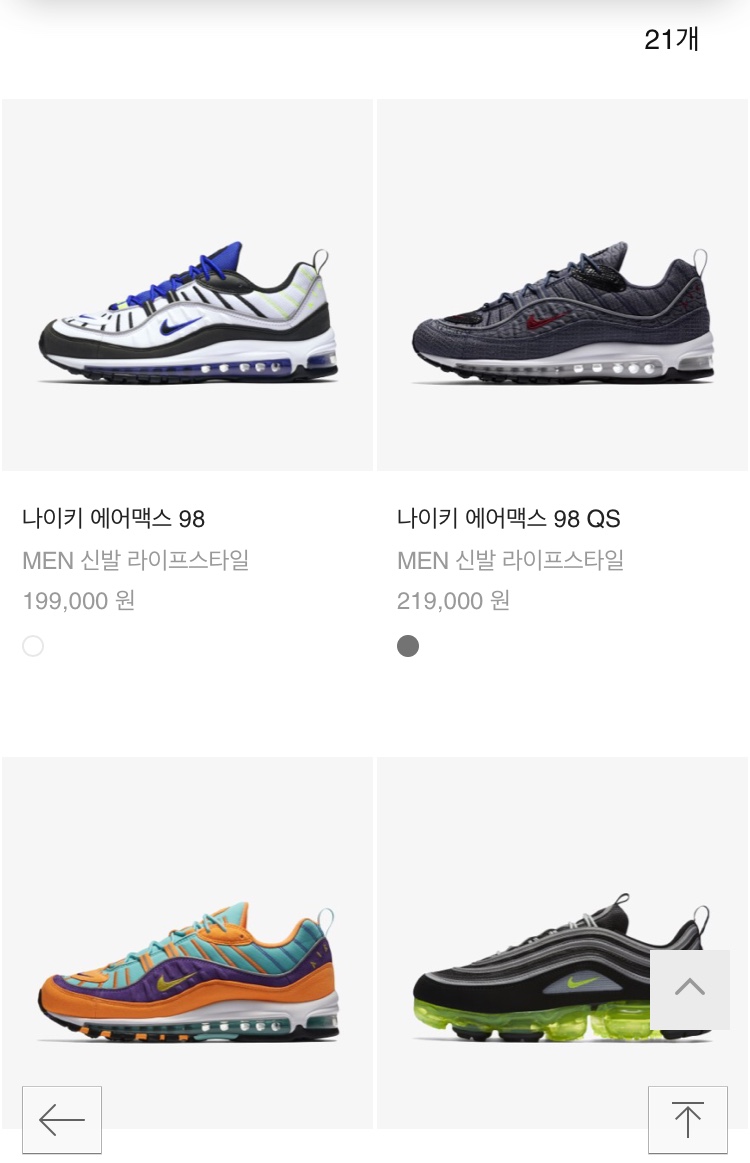750x1163 pixels.
Task: Jump to page top with the bar arrow
Action: point(688,1119)
